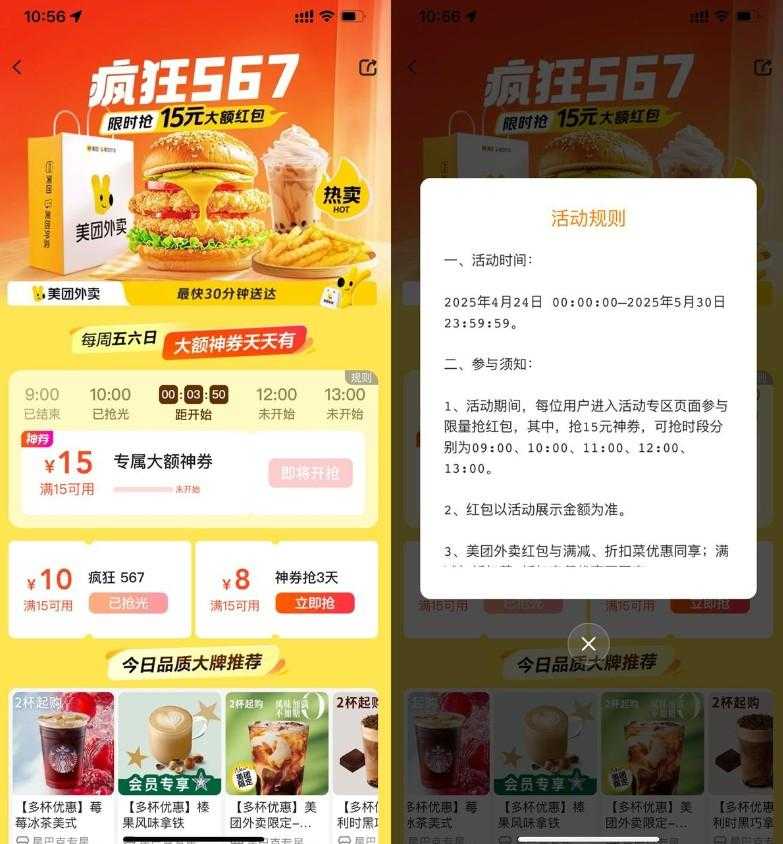This screenshot has width=783, height=844.
Task: Open the 规则 tag on the coupon panel
Action: coord(360,377)
